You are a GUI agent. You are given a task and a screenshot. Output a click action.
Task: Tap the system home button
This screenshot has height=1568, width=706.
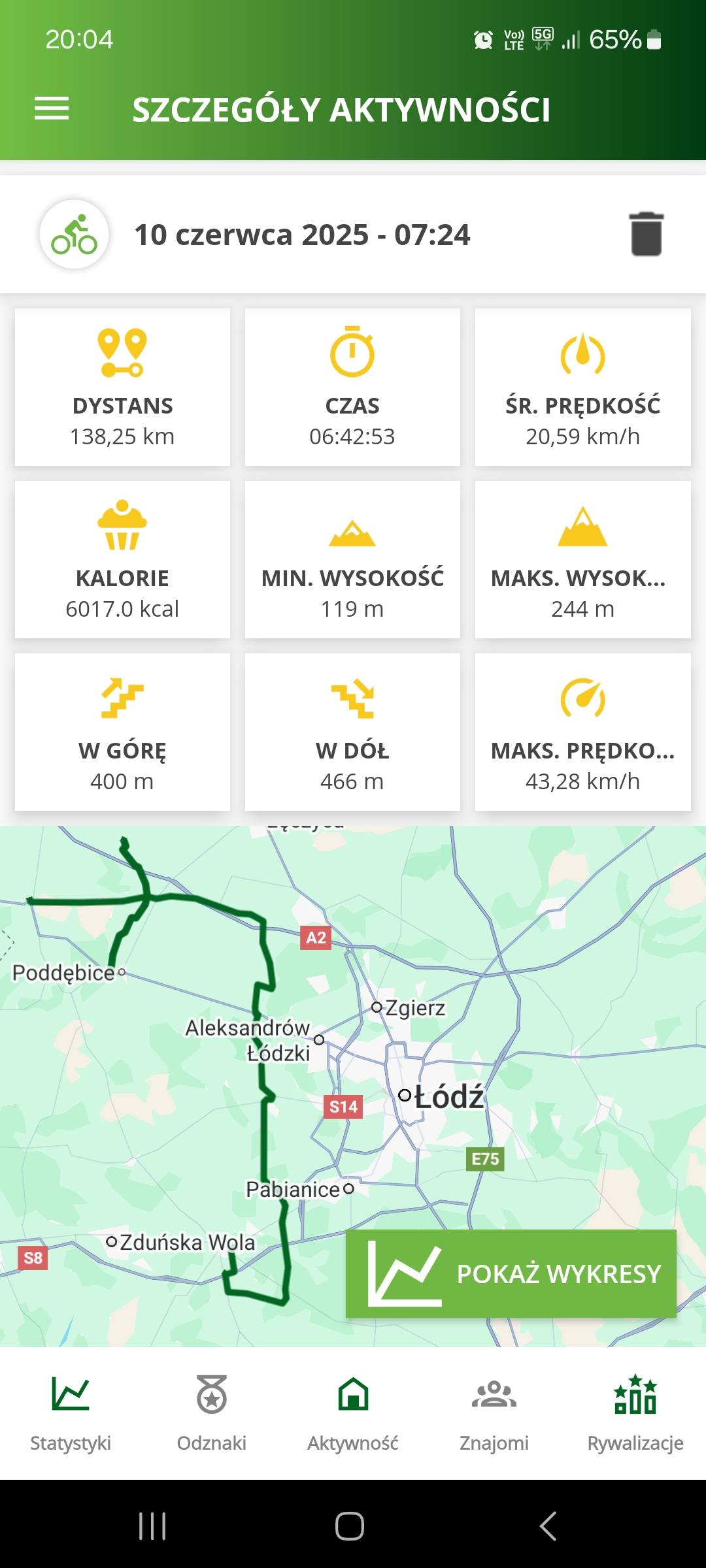(x=350, y=1527)
